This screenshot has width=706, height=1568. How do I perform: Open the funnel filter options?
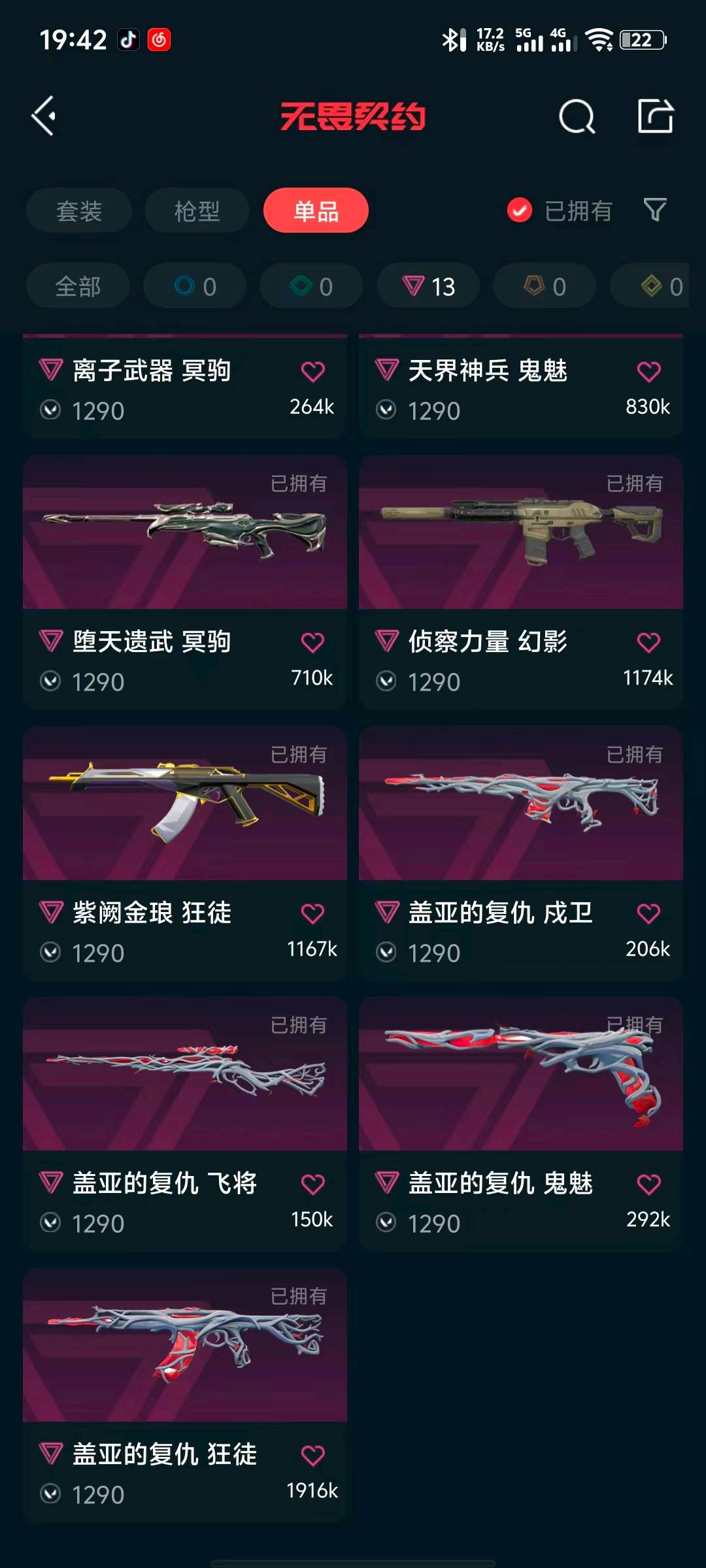click(x=655, y=210)
